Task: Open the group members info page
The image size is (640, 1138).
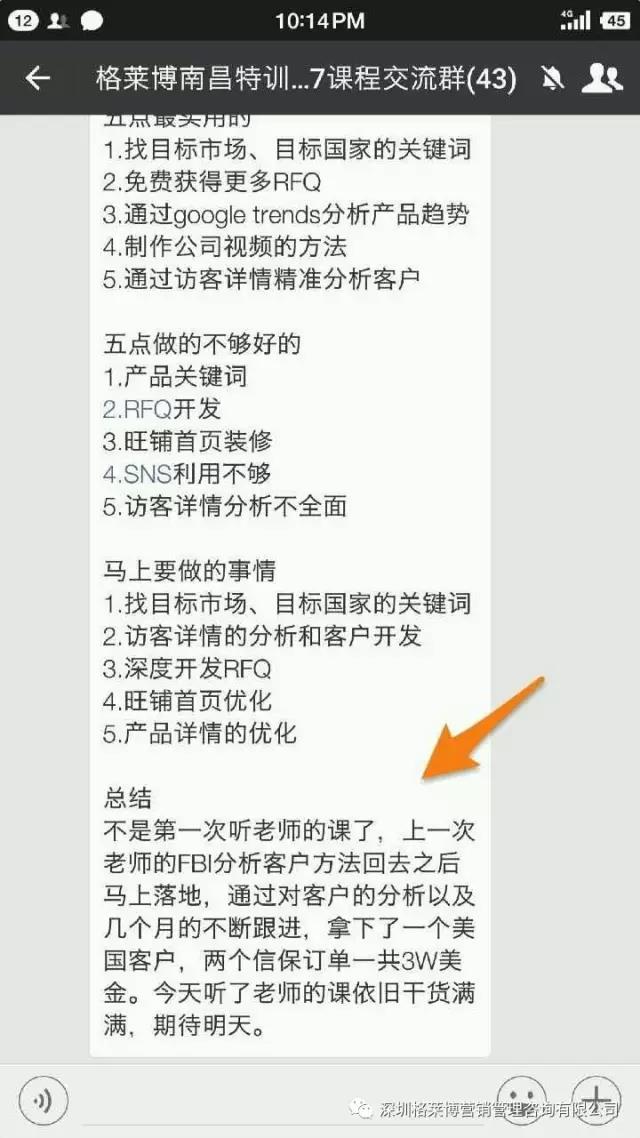Action: click(x=601, y=78)
